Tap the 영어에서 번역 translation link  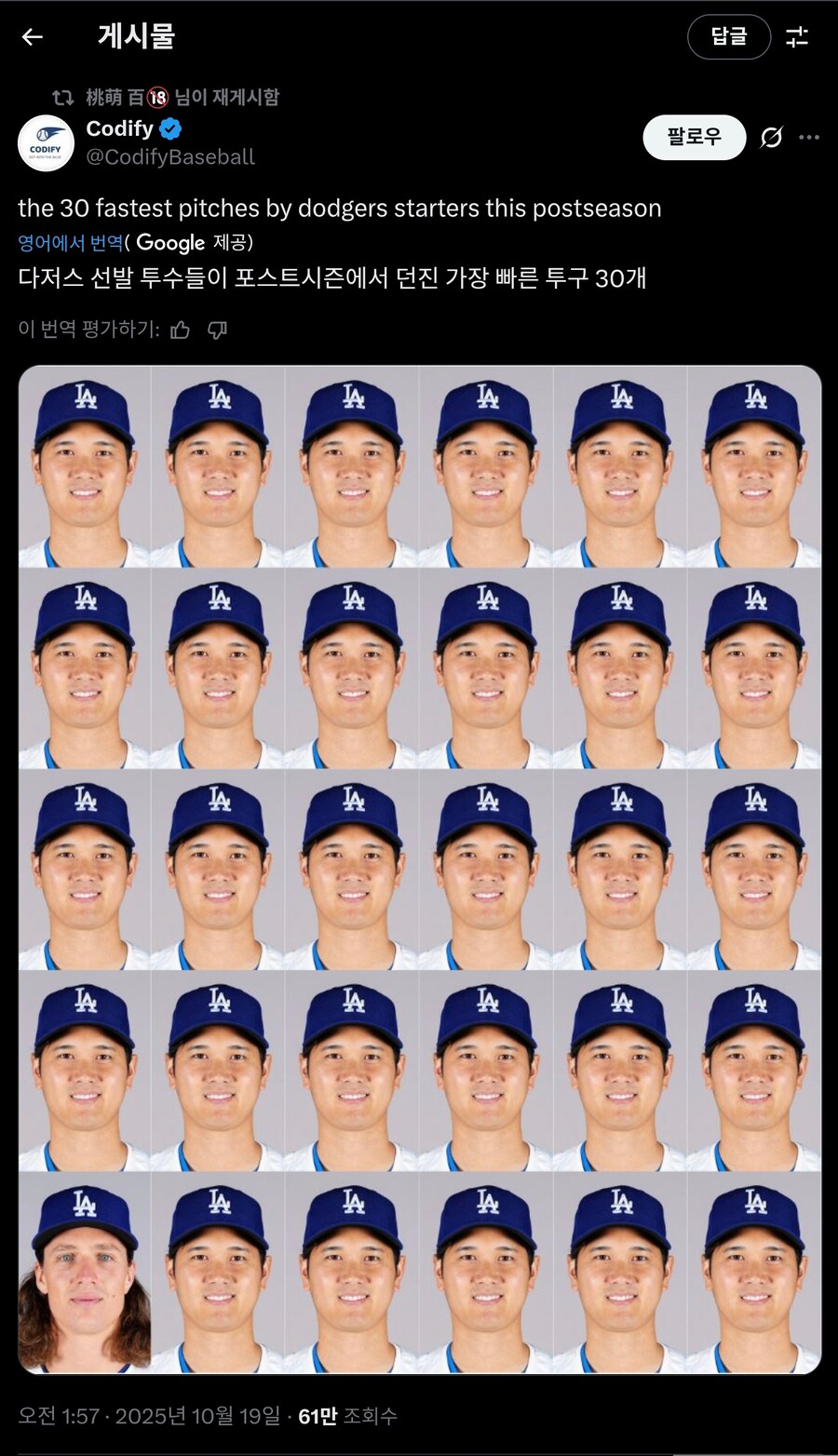71,243
